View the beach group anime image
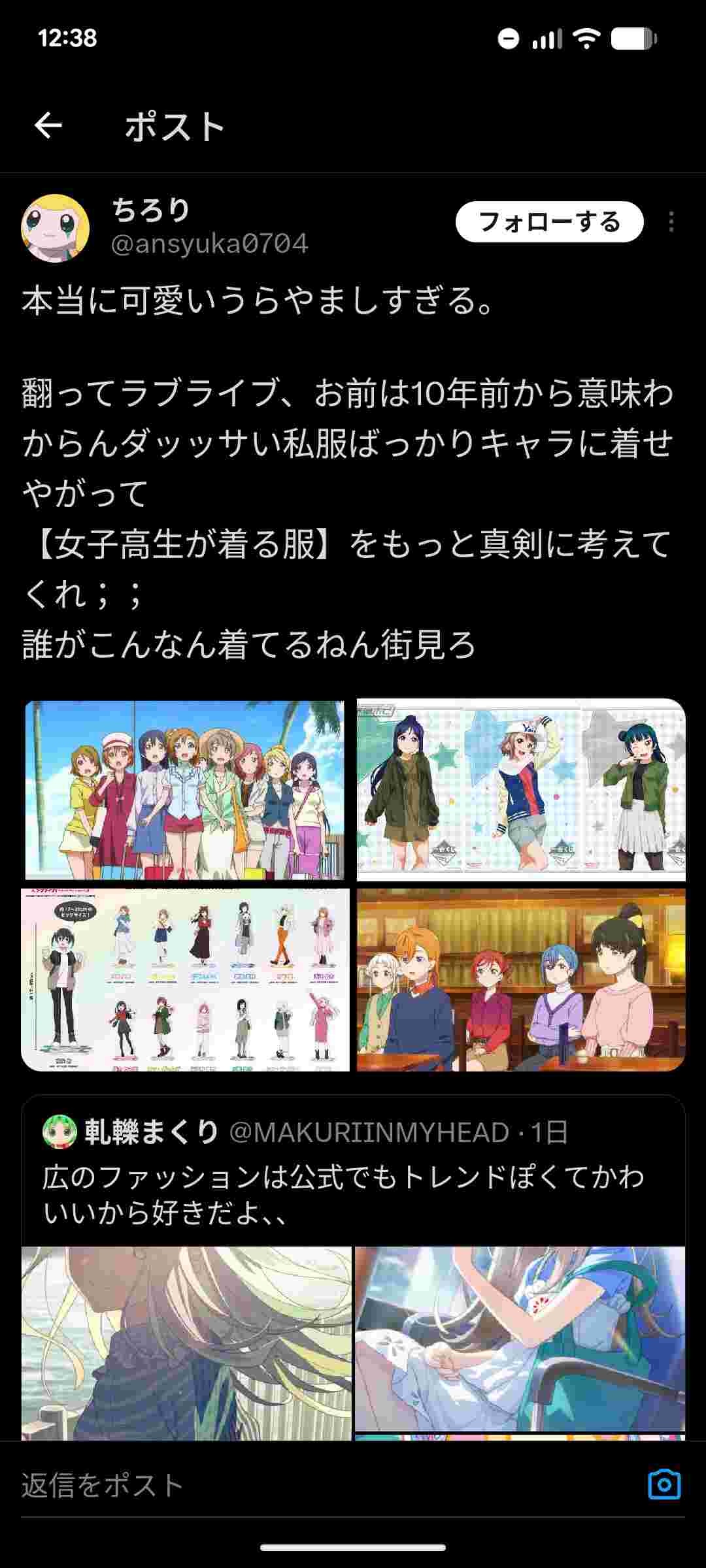The height and width of the screenshot is (1568, 706). [185, 790]
